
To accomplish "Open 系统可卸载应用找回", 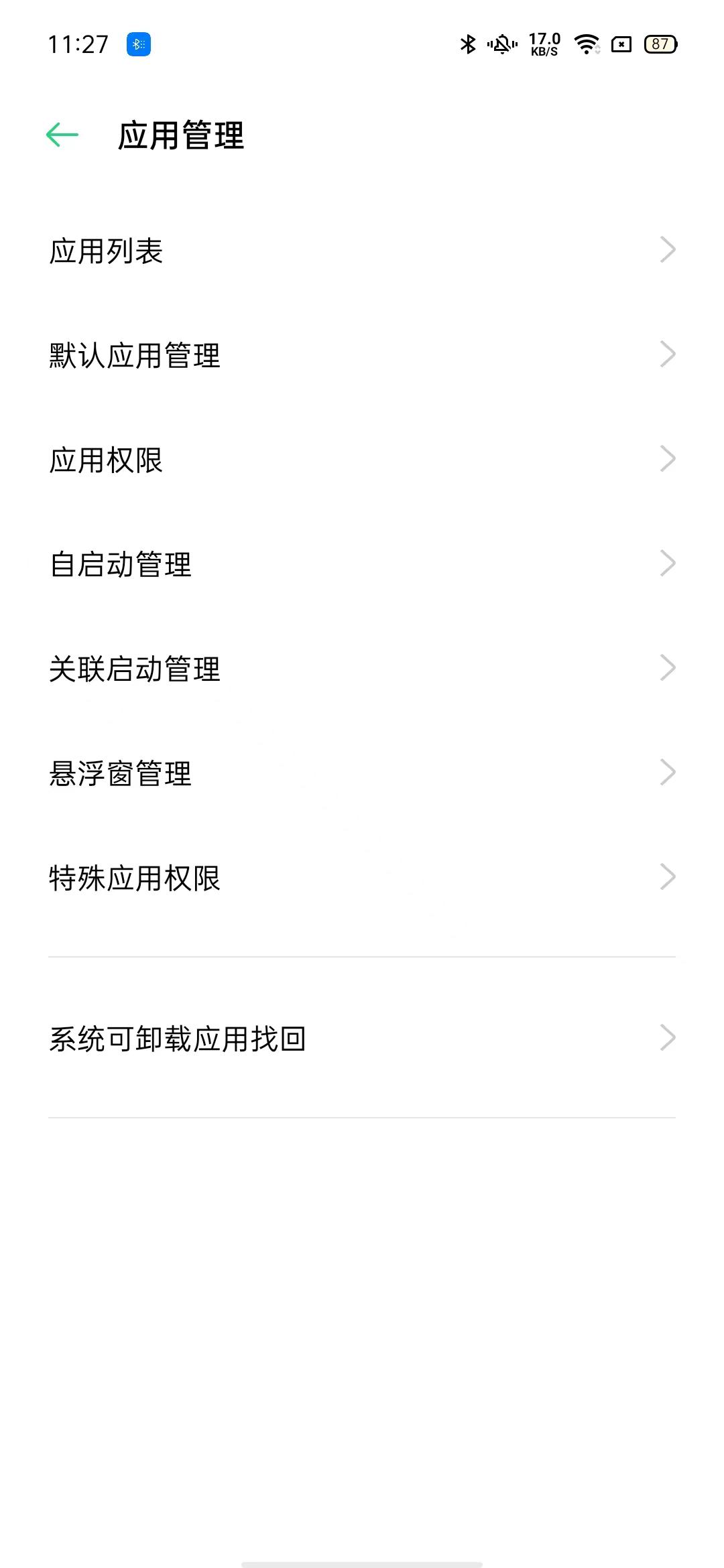I will pos(362,1039).
